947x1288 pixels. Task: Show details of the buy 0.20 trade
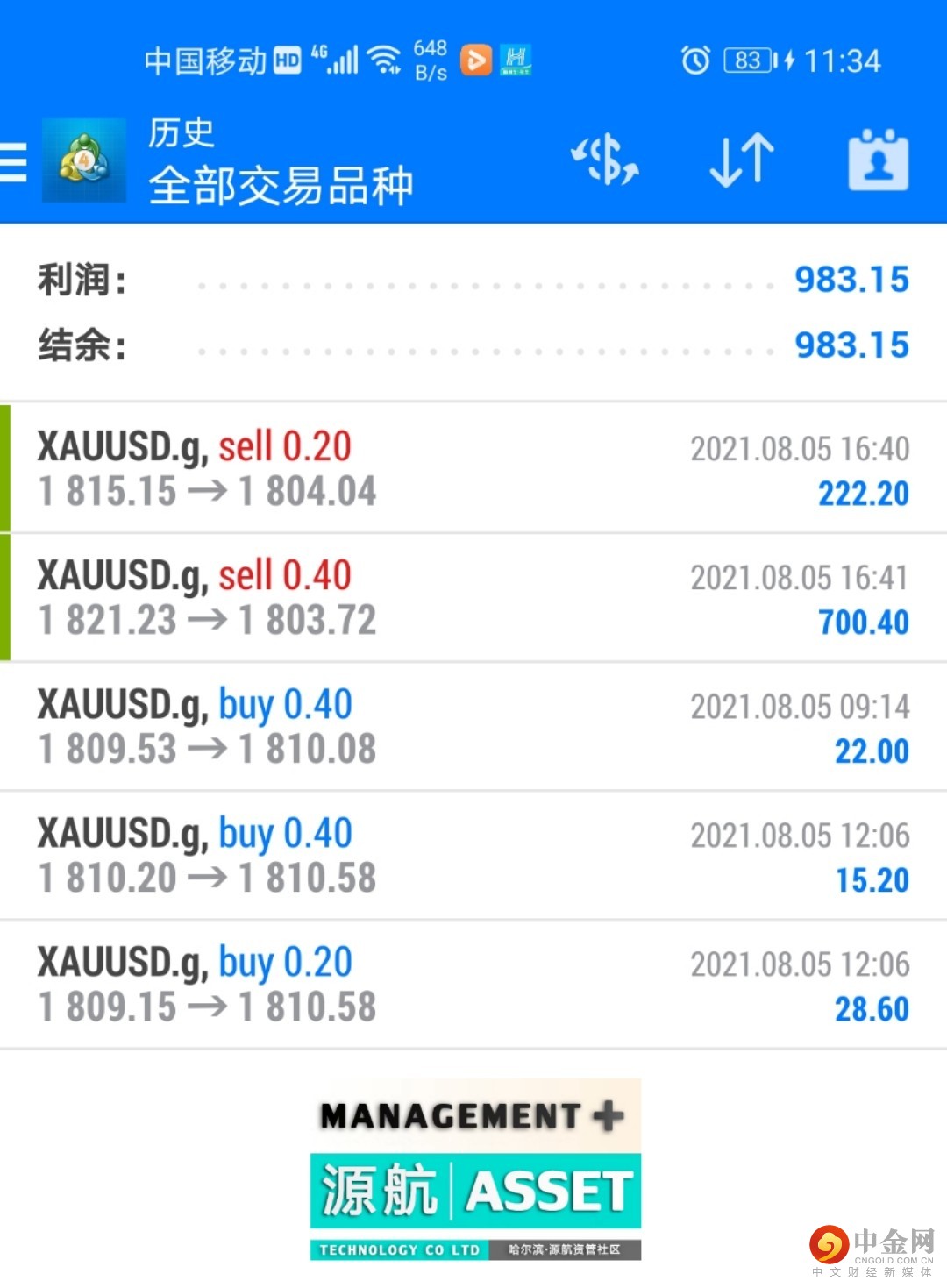(473, 984)
